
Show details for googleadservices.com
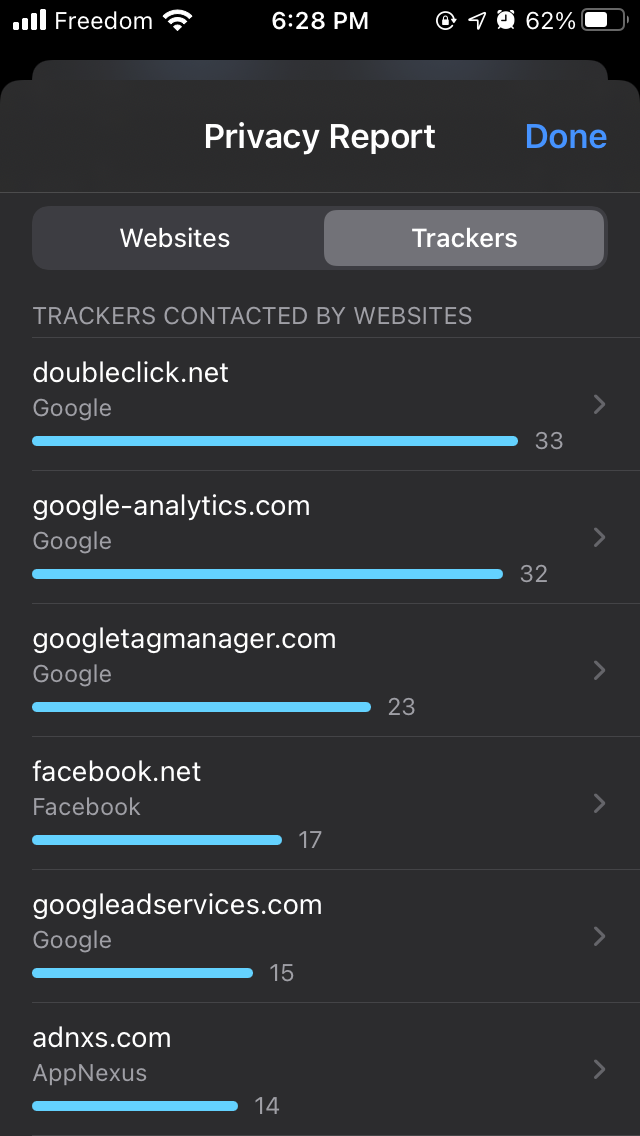coord(320,937)
